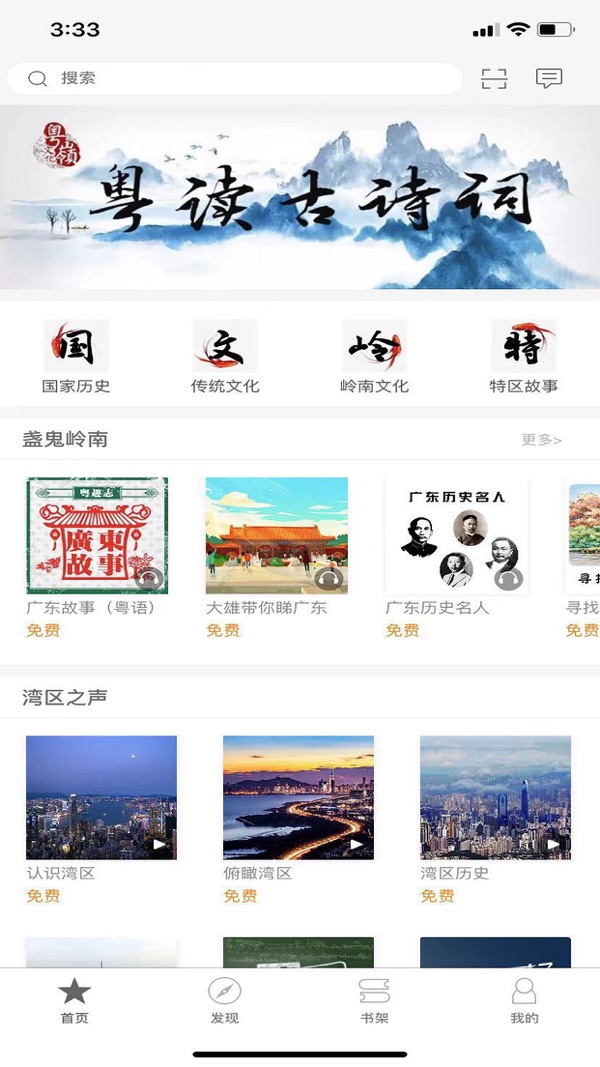Open the 特区故事 category
The width and height of the screenshot is (600, 1067).
[x=524, y=357]
